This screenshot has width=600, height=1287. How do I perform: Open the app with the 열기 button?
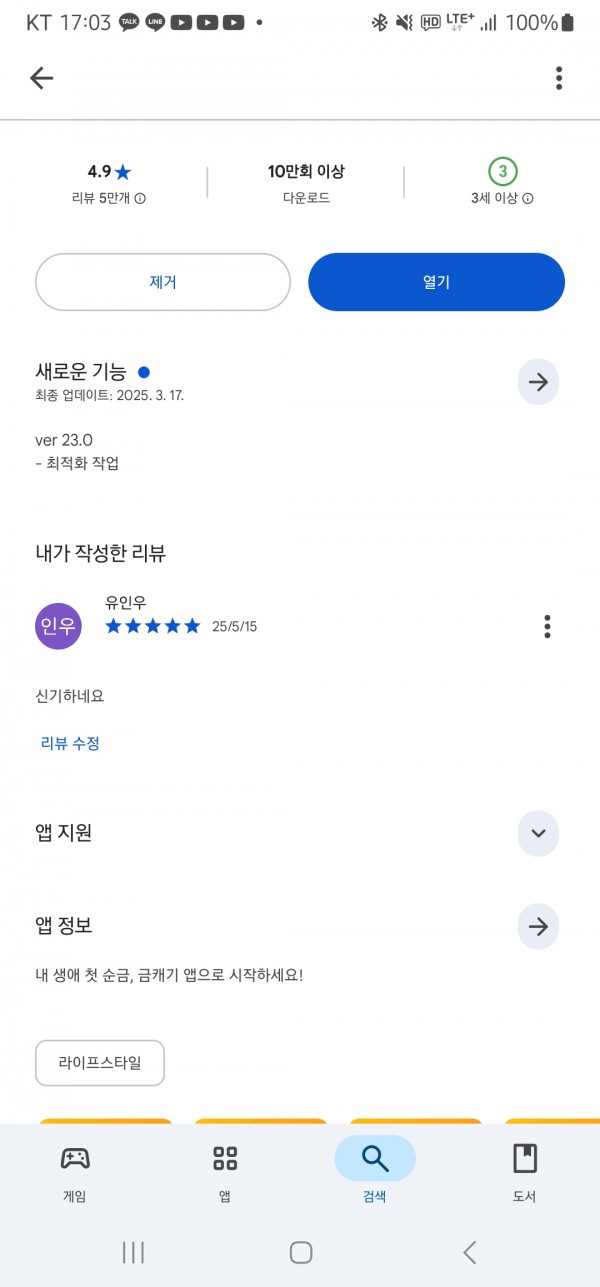436,282
